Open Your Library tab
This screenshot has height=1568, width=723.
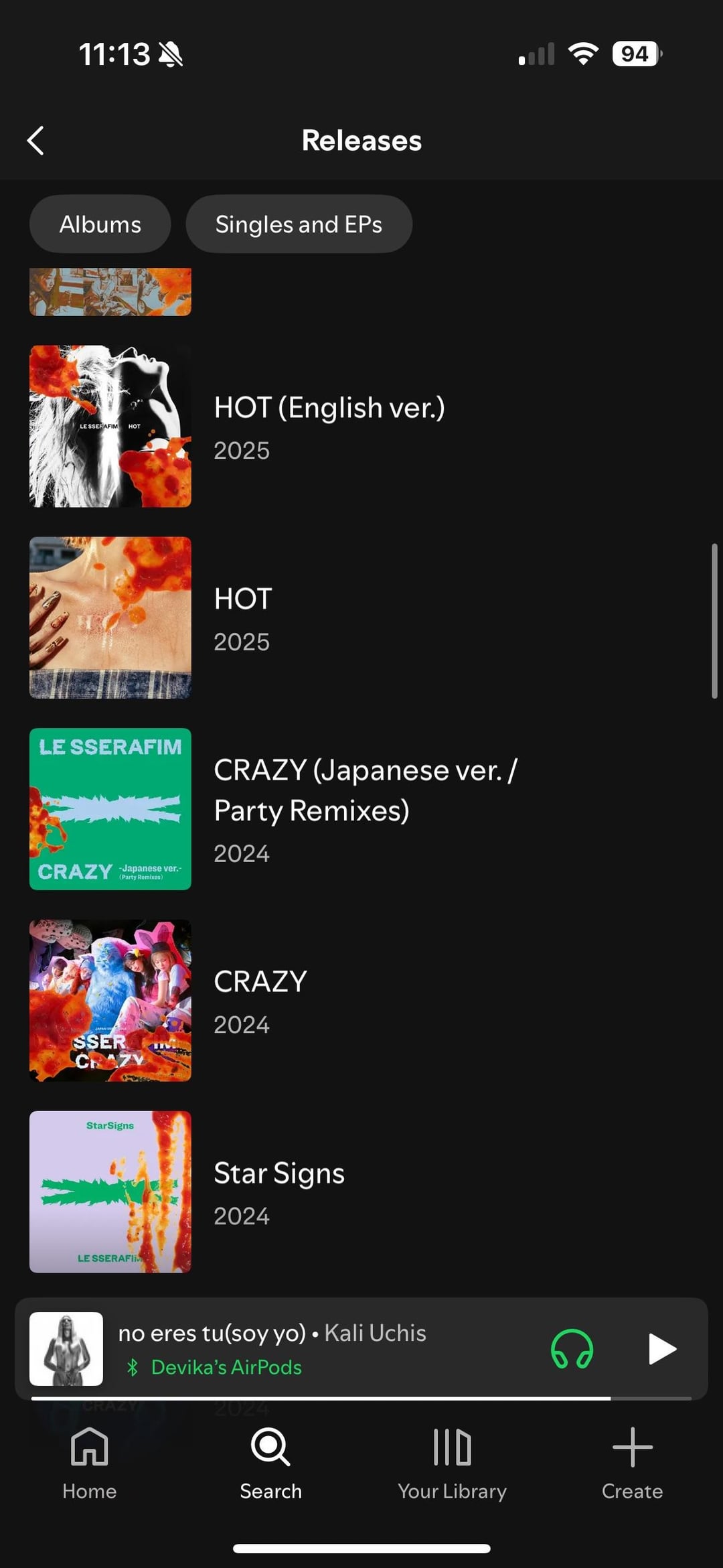[452, 1463]
